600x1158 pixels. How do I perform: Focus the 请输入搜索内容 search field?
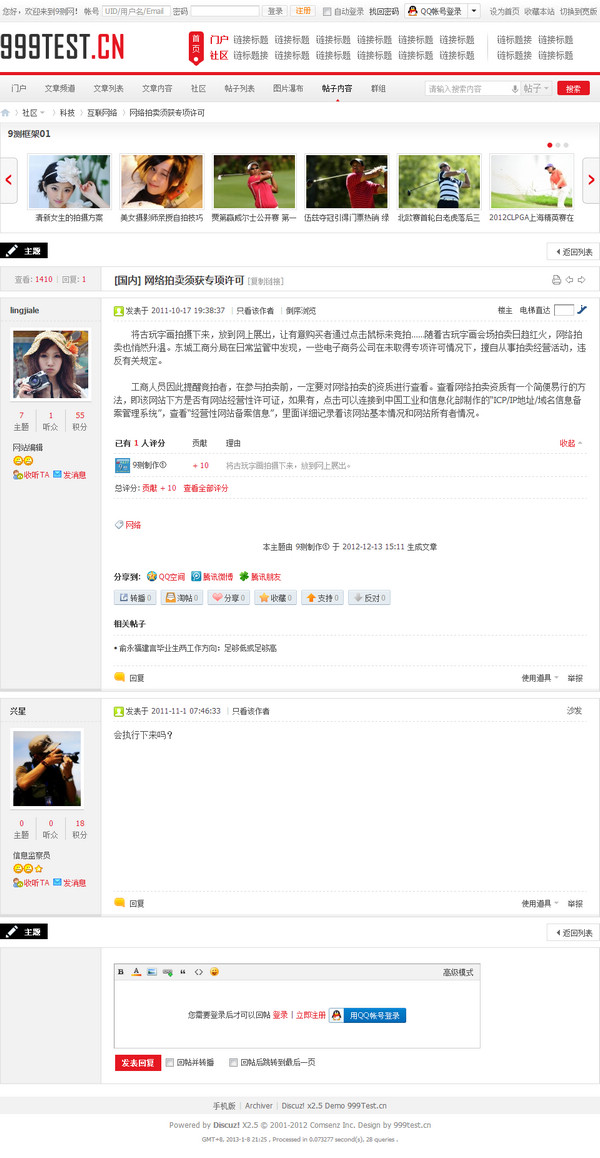pos(468,89)
